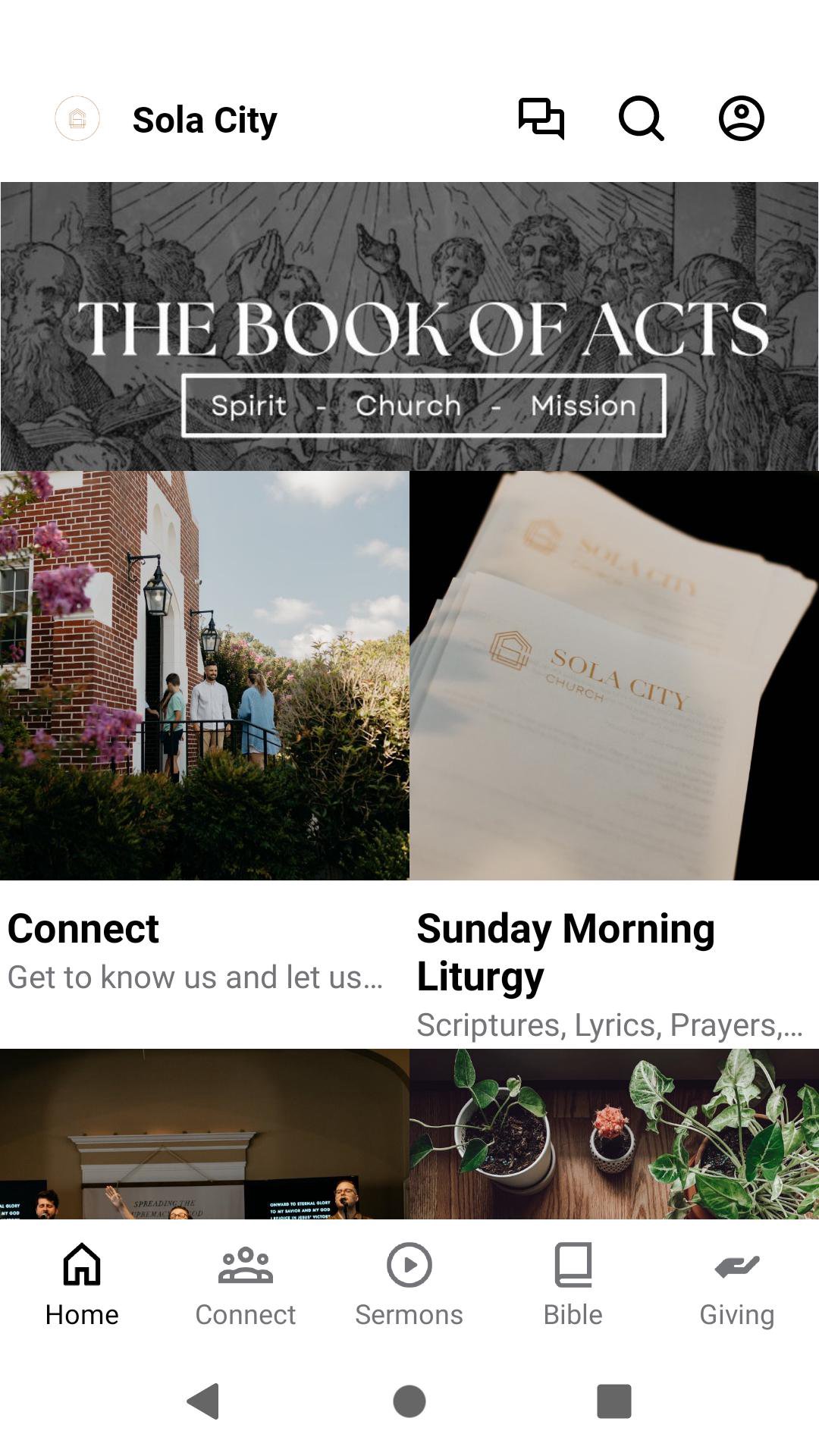
Task: Open the messages chat icon
Action: click(541, 119)
